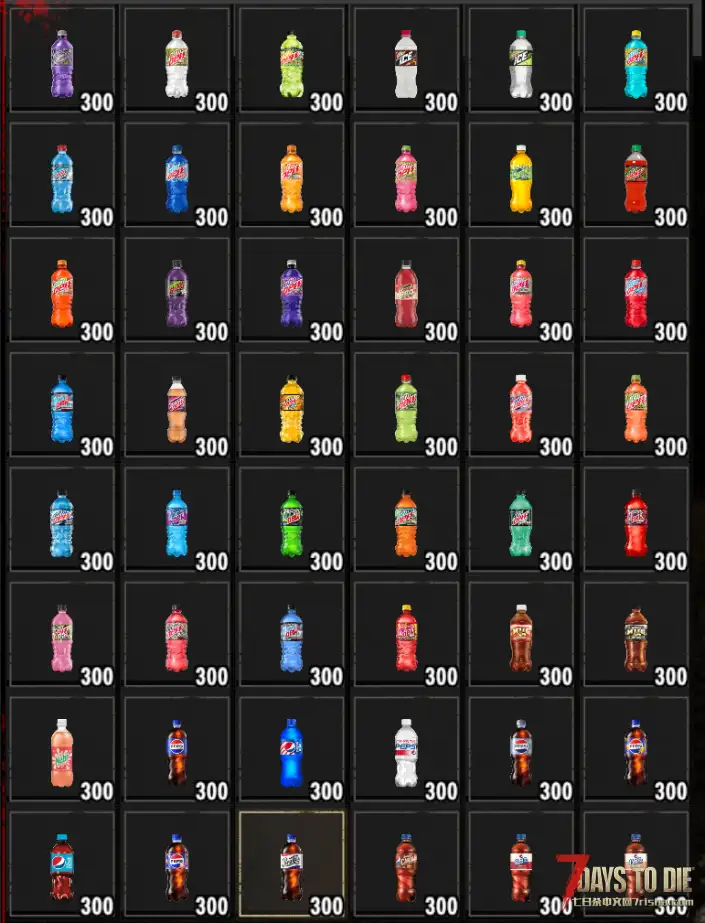
Task: Select the peach Mtn Dew bottle with white cap
Action: tap(62, 752)
